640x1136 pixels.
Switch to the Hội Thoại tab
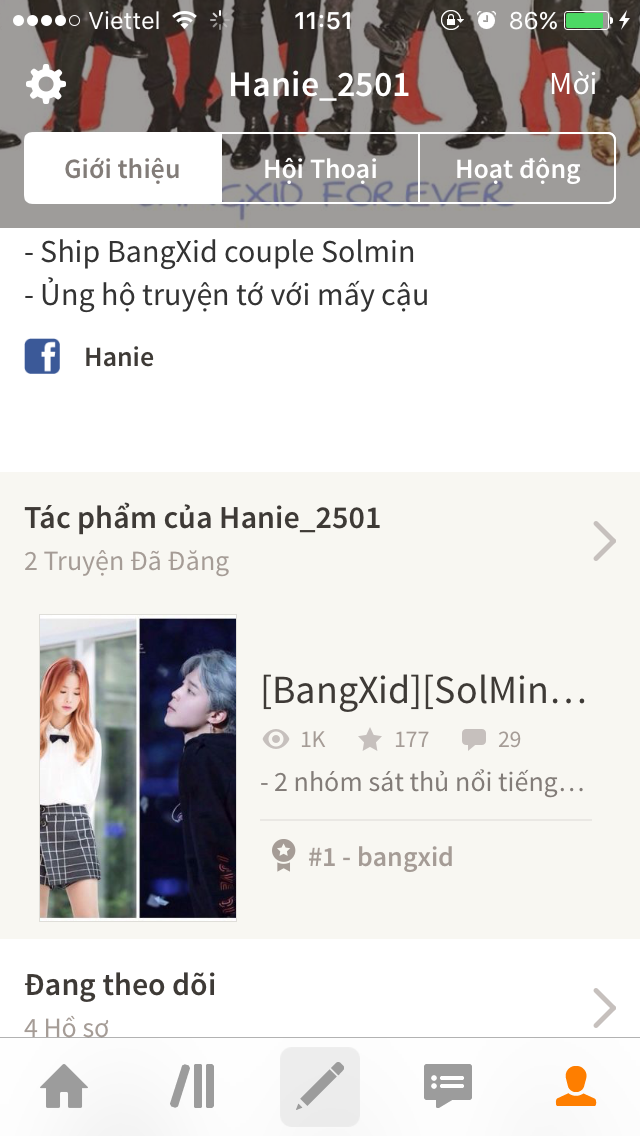click(x=320, y=168)
